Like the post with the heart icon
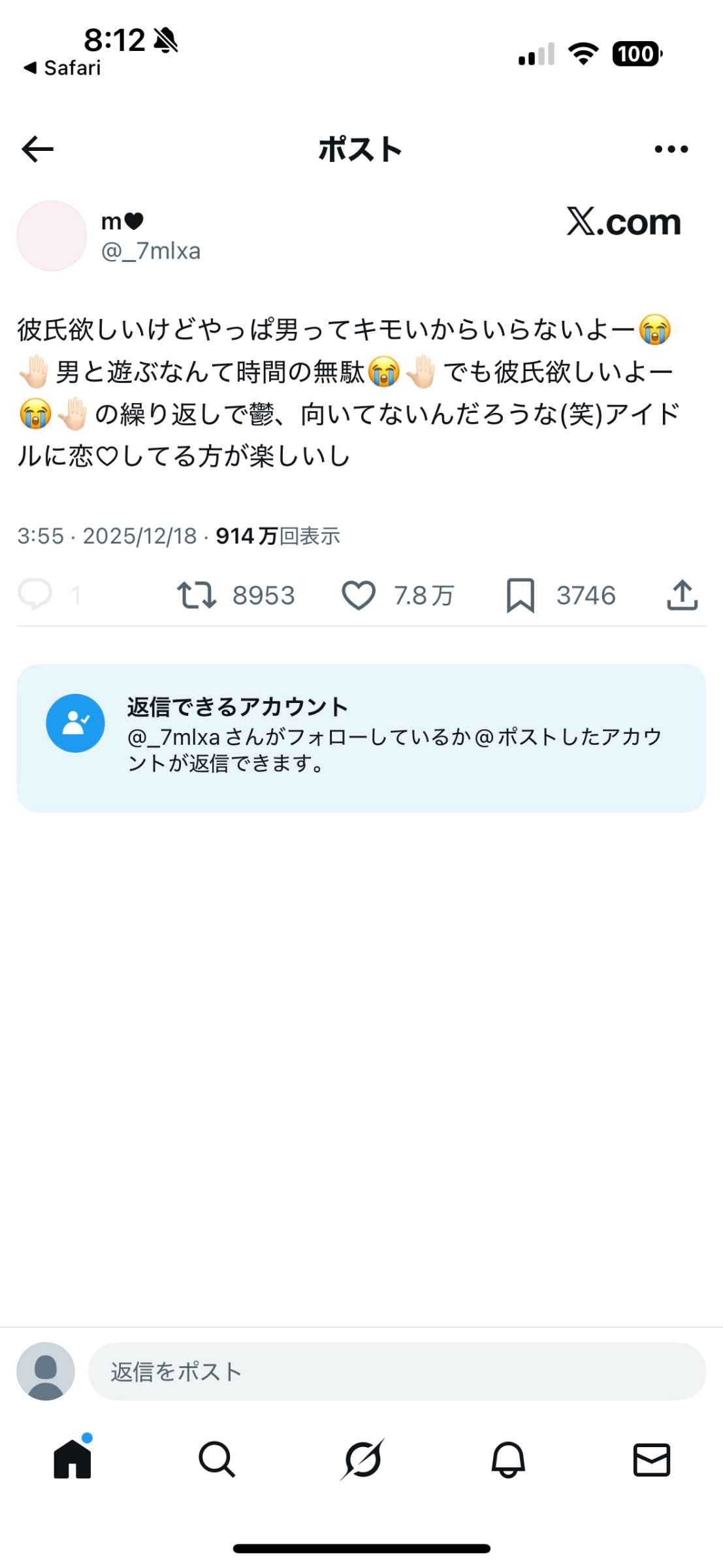The image size is (723, 1568). tap(359, 595)
